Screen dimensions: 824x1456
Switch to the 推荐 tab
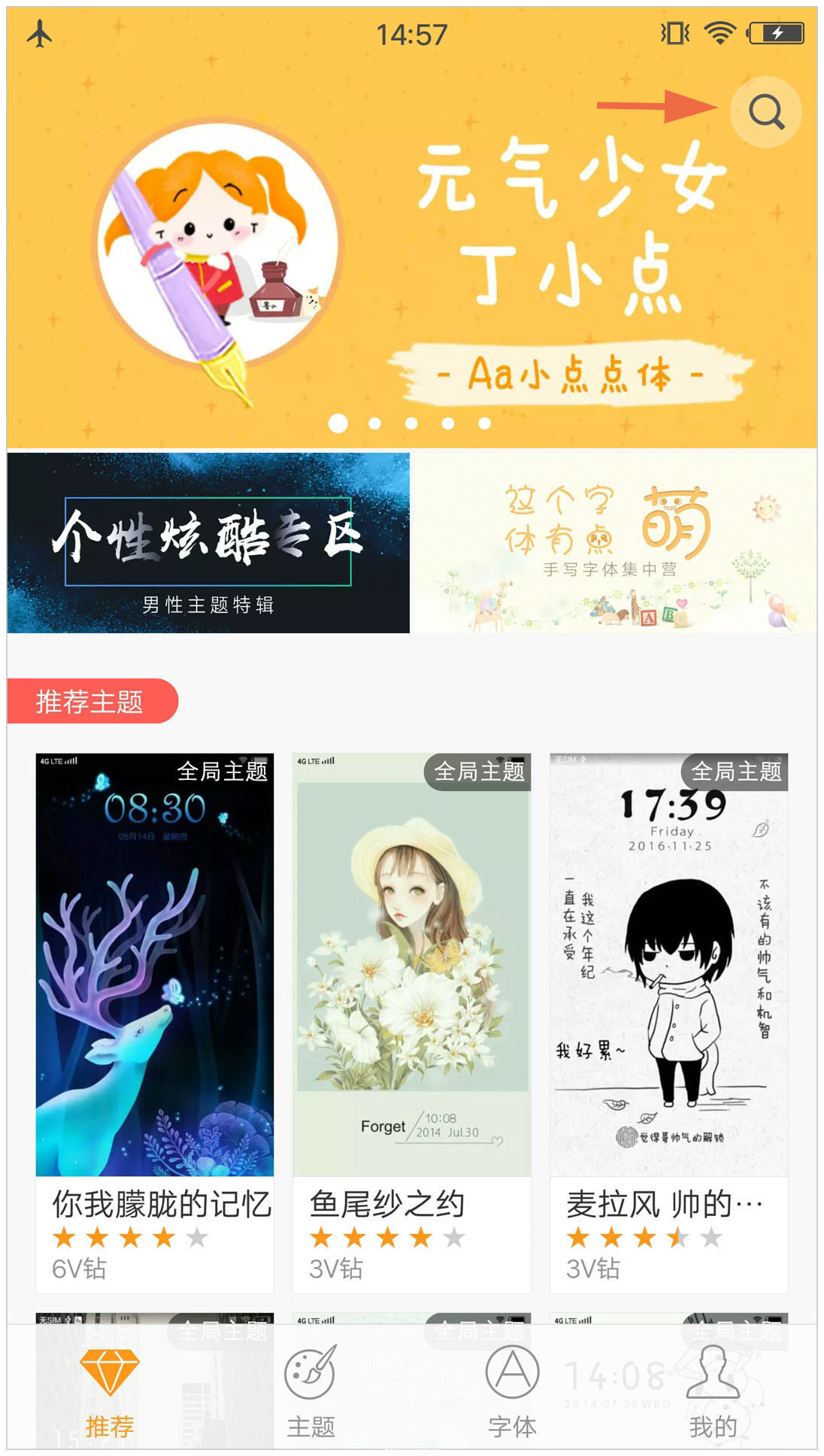[110, 1391]
